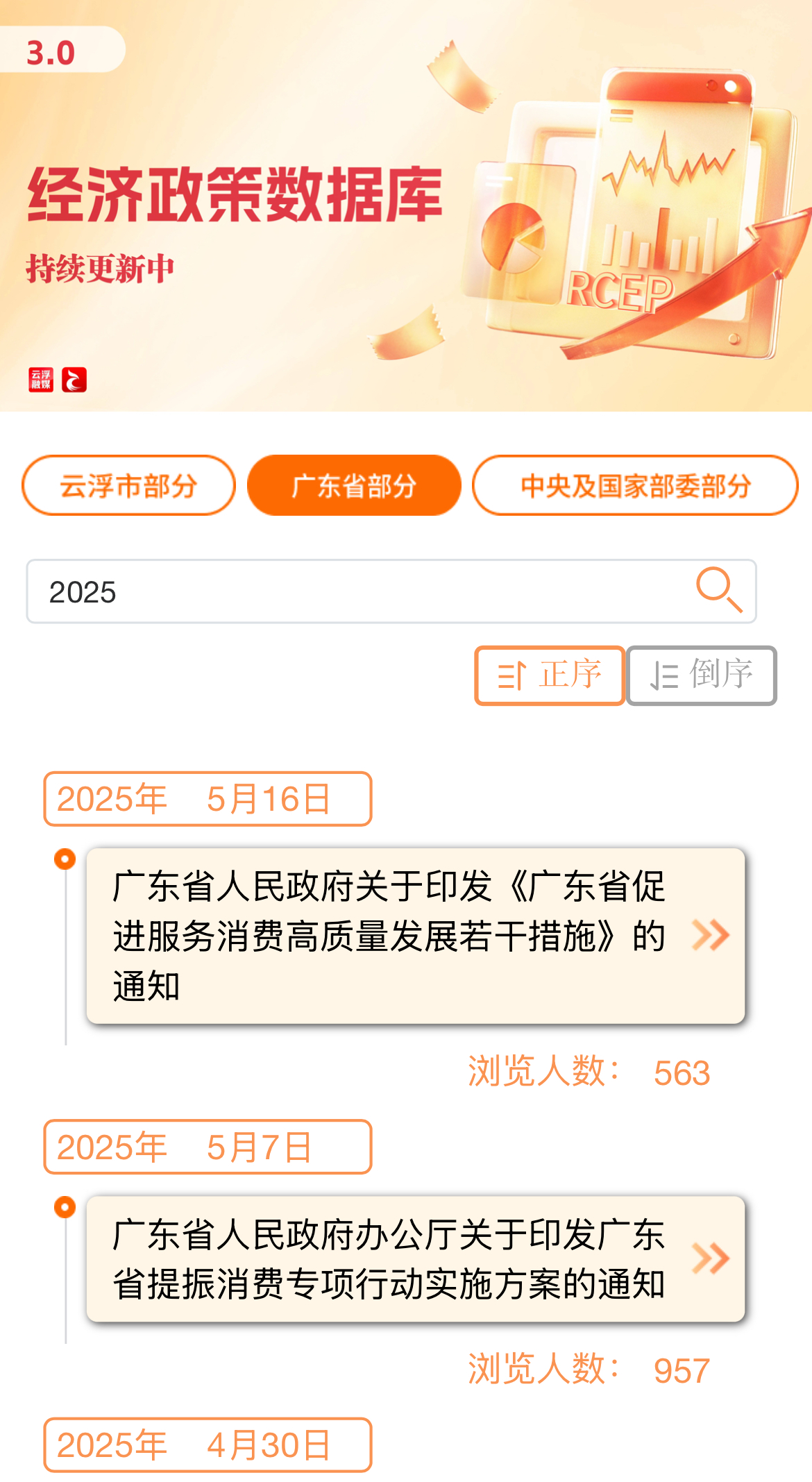
Task: Sort results by 倒序
Action: point(701,675)
